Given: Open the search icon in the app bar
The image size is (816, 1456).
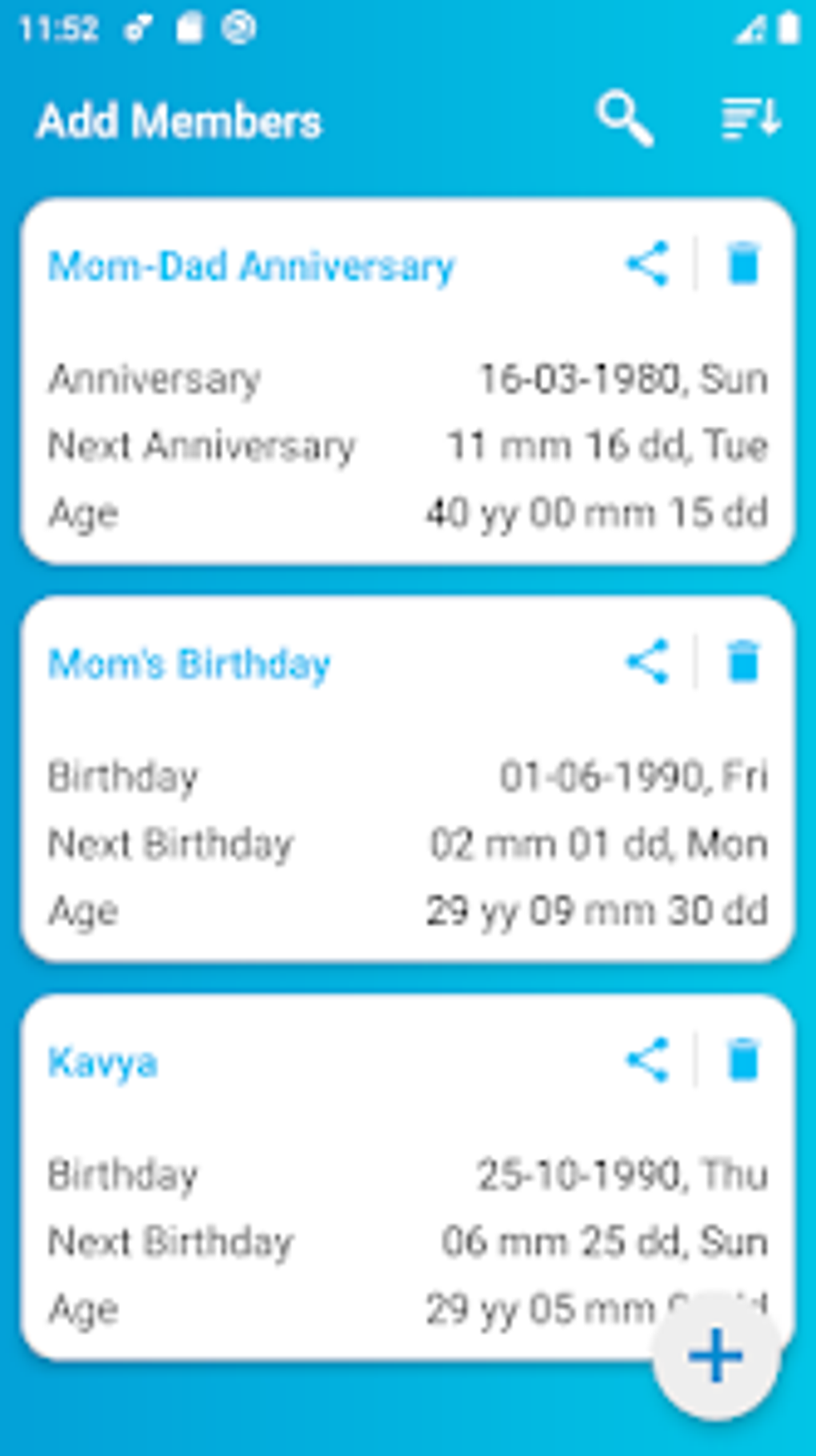Looking at the screenshot, I should (625, 120).
